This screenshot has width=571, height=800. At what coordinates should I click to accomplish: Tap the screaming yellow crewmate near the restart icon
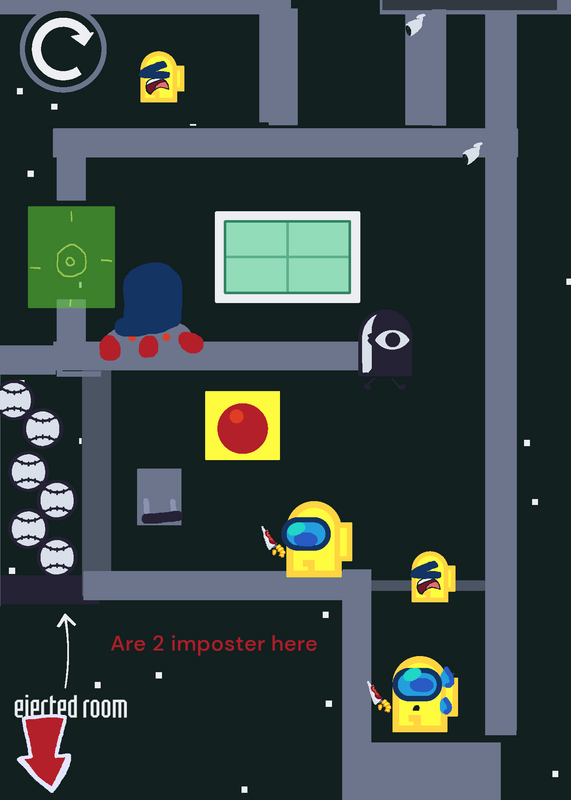coord(162,77)
